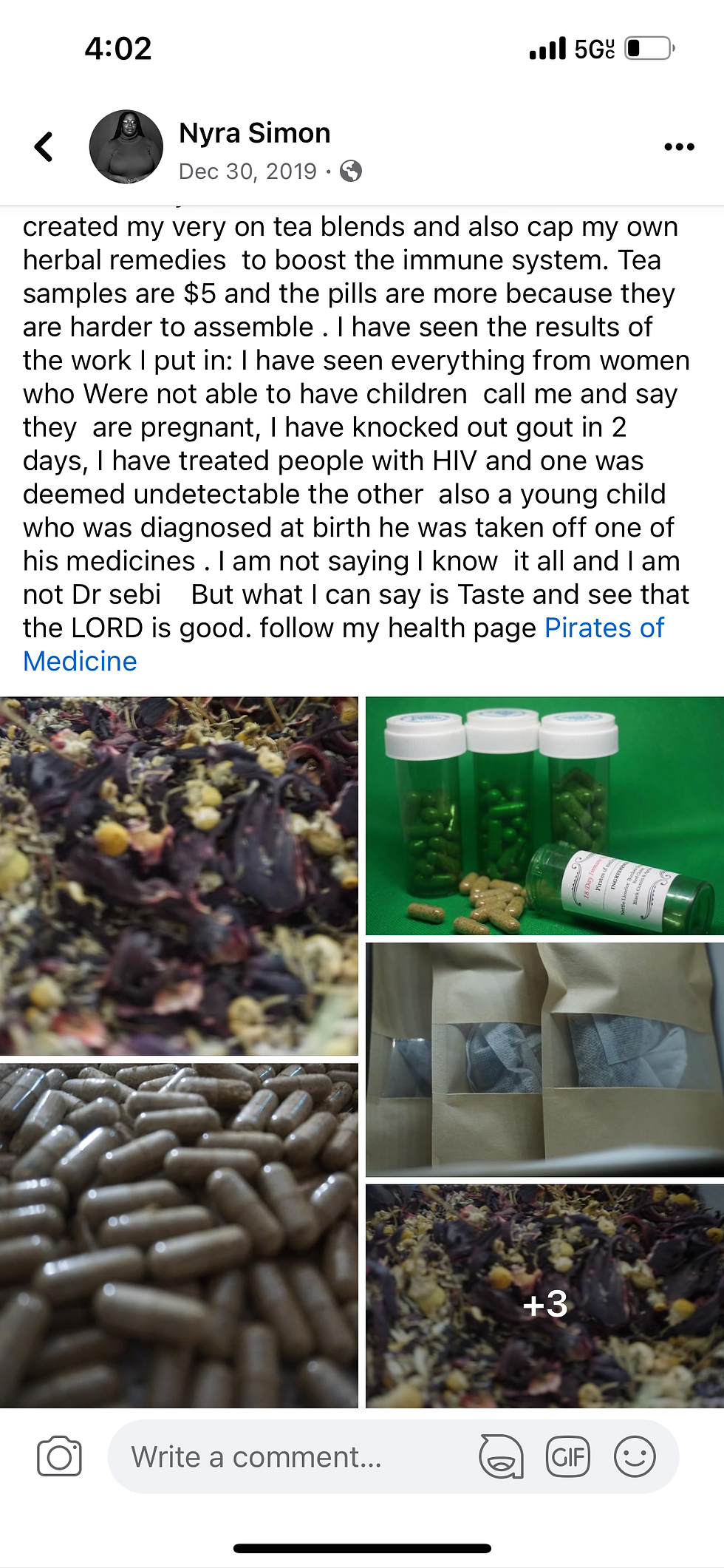Screen dimensions: 724x1568
Task: Open the brown paper tea bags photo
Action: coord(544,1059)
